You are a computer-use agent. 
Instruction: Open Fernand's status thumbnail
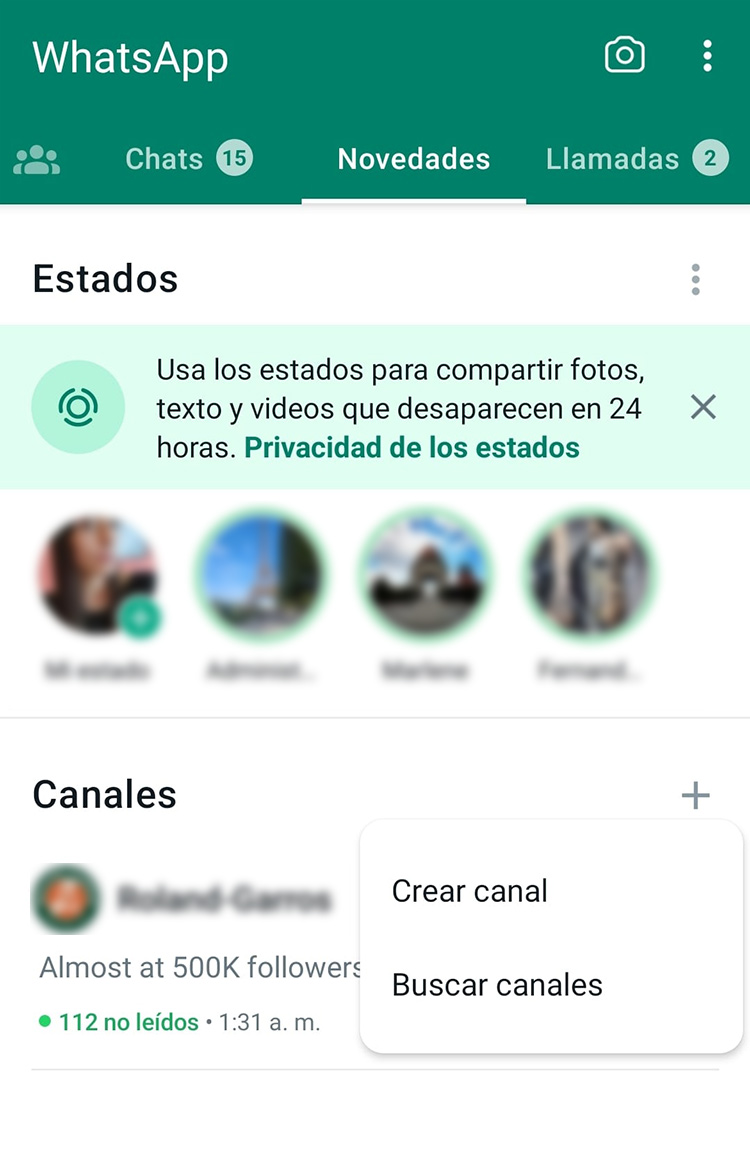(x=588, y=574)
